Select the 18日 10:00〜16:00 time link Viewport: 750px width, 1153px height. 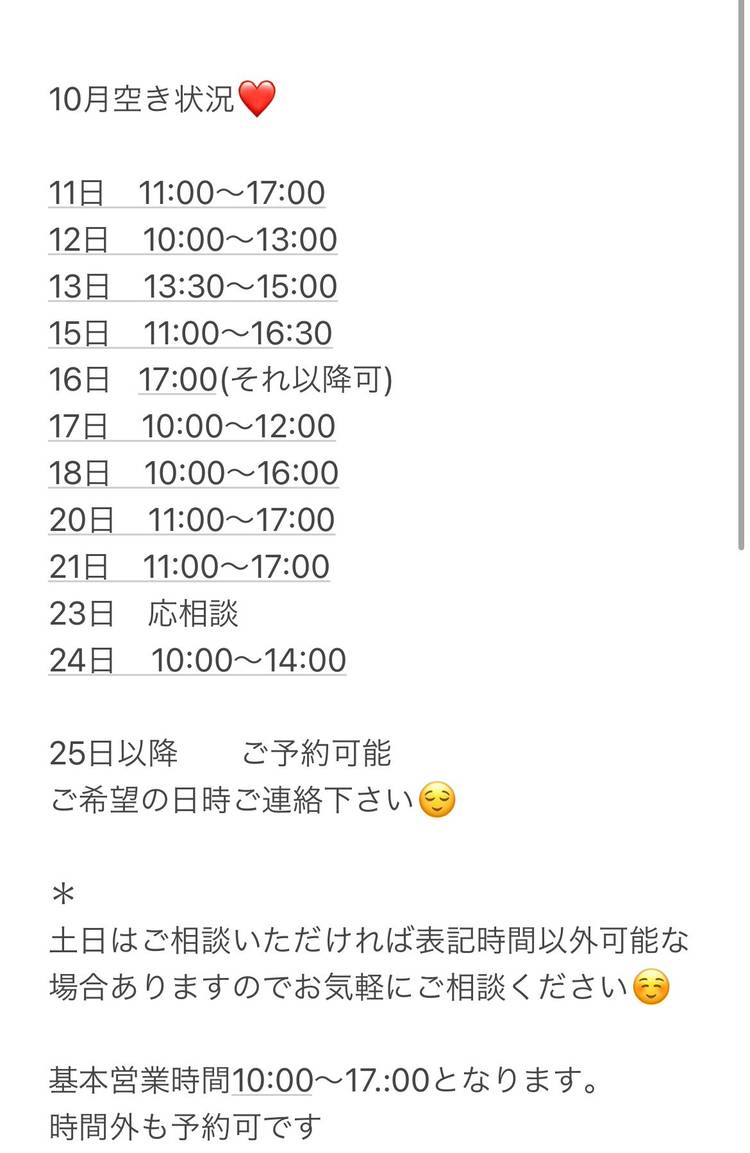[x=193, y=473]
